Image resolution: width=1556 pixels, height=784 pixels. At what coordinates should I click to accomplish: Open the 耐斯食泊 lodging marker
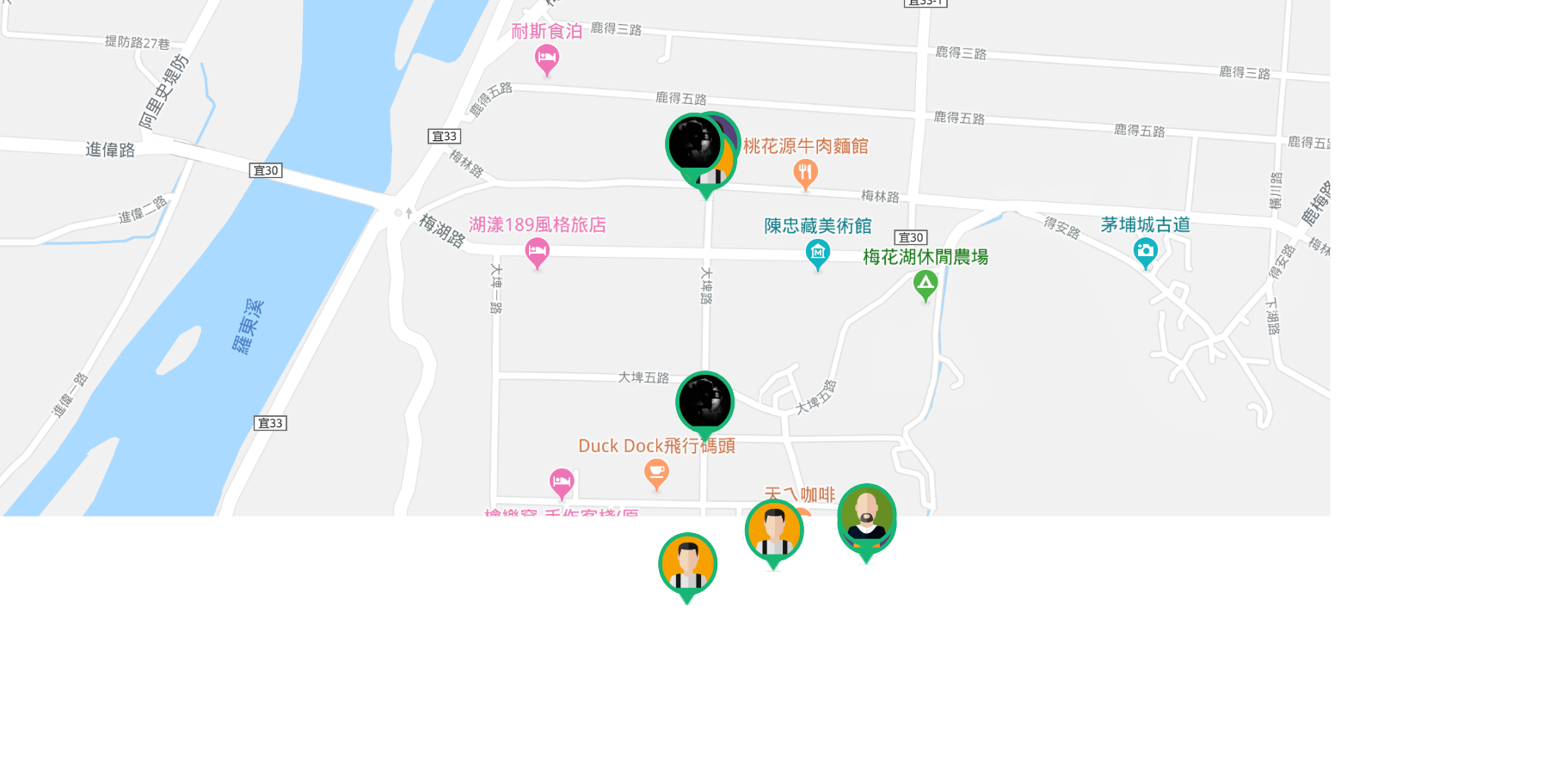pos(546,59)
